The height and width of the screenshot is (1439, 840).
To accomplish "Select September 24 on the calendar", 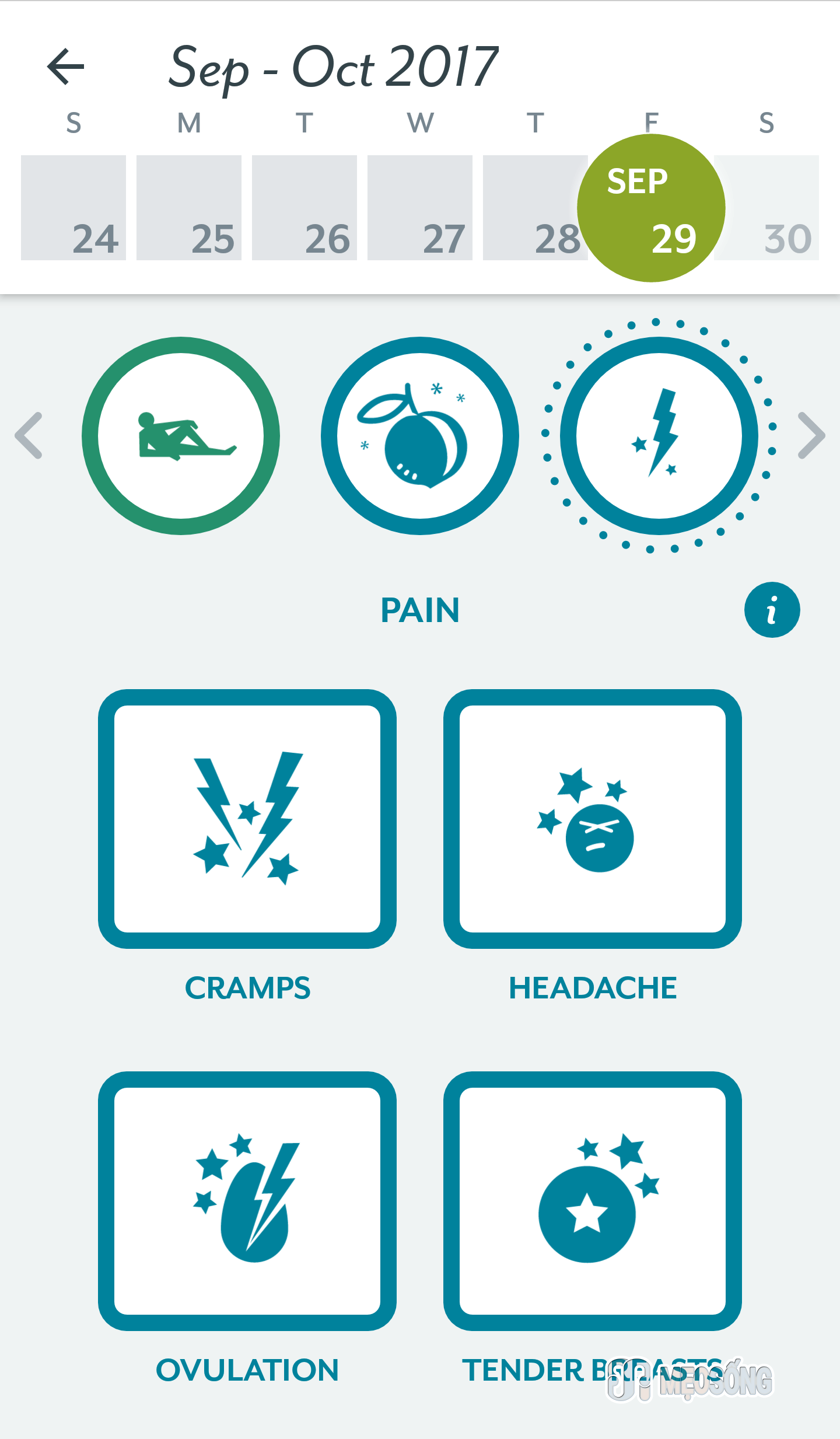I will [x=73, y=208].
